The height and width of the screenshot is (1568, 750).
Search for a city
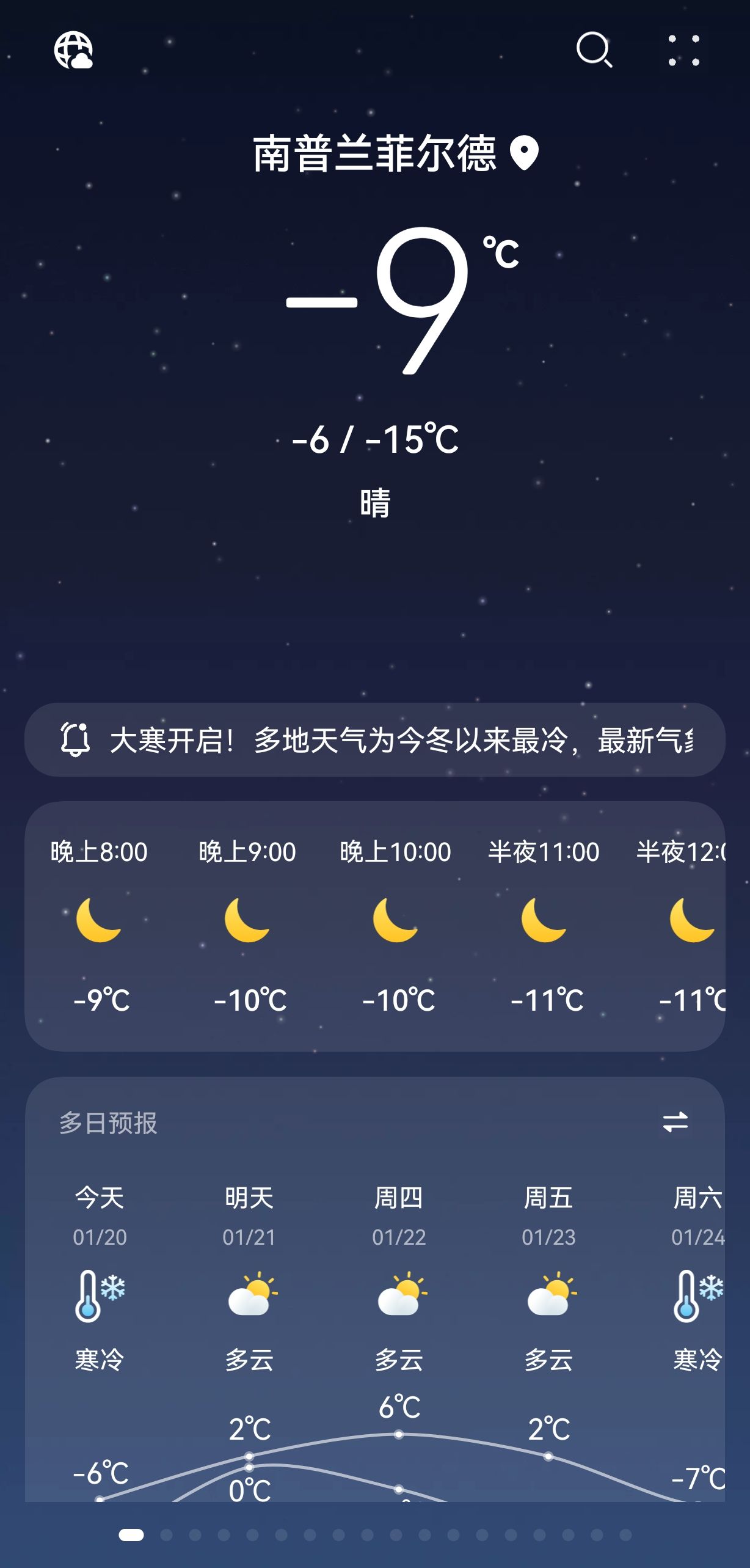click(x=594, y=50)
